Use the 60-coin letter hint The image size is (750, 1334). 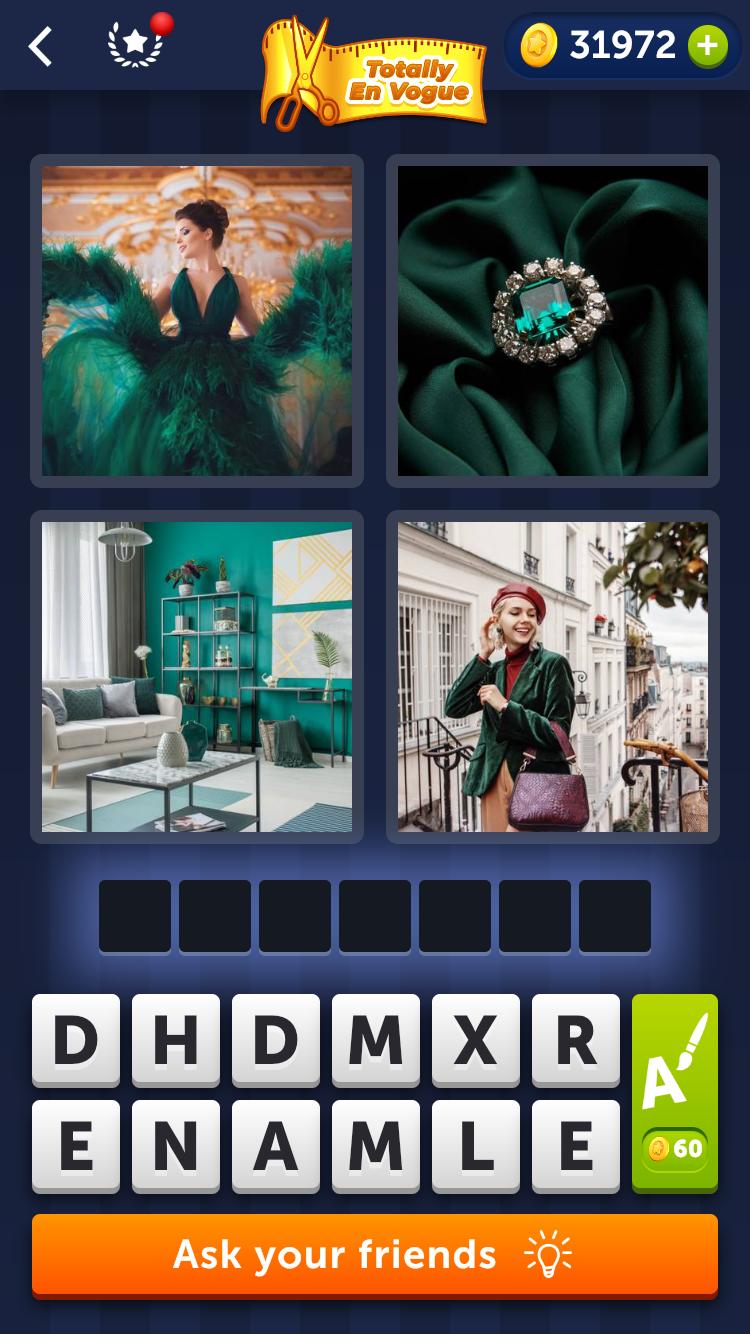coord(675,1092)
